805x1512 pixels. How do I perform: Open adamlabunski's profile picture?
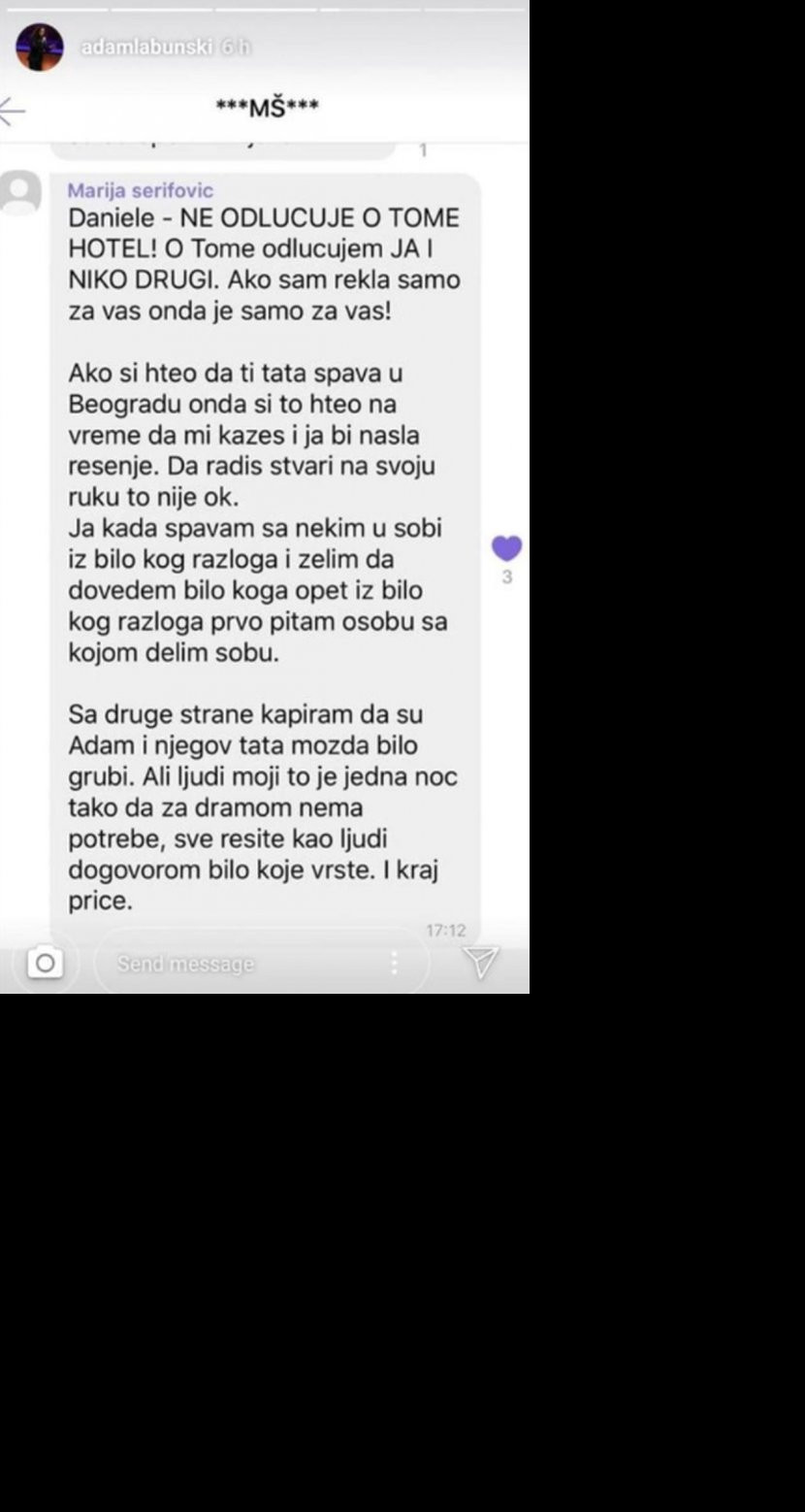click(x=39, y=48)
